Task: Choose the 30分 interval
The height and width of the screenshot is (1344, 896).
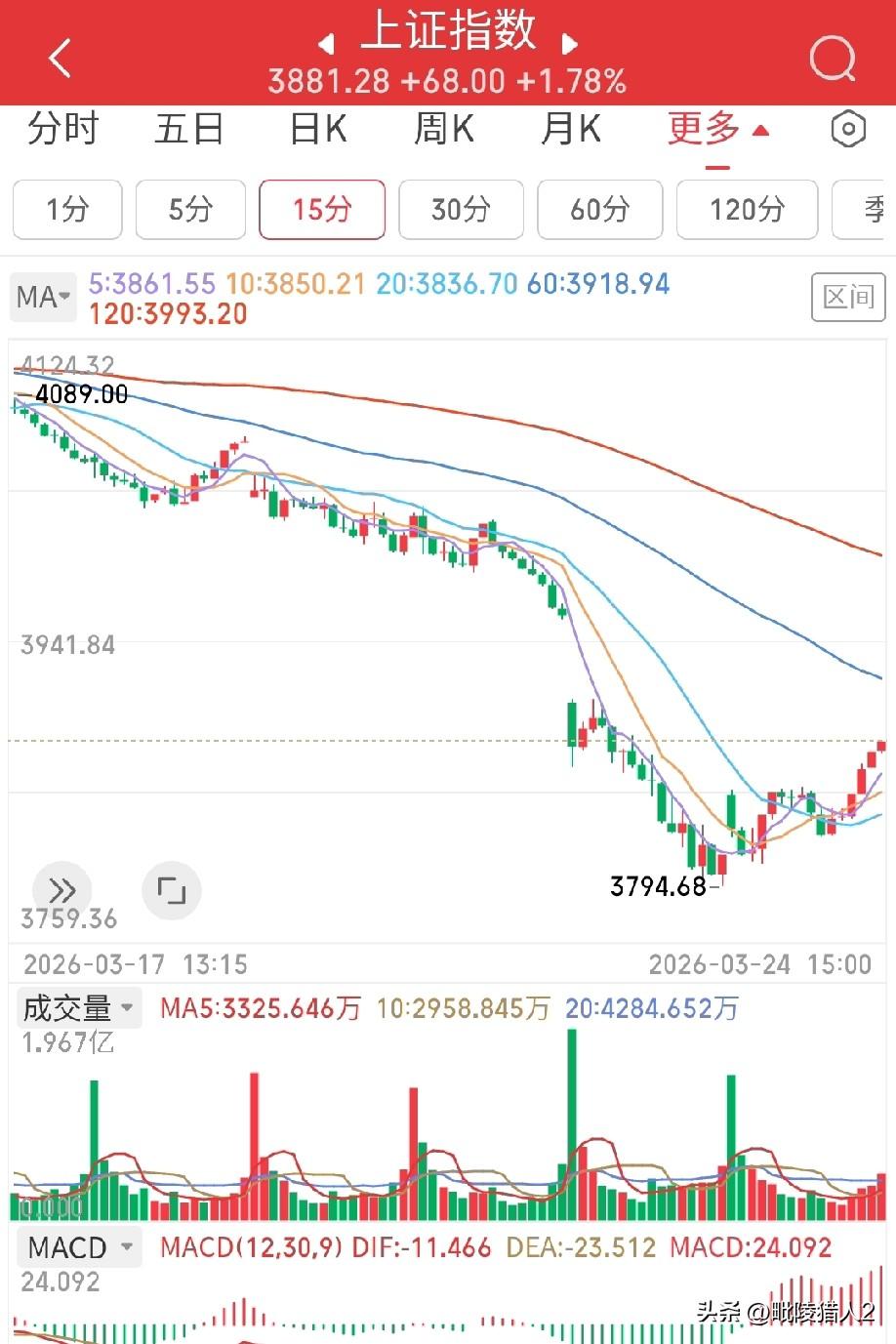Action: pos(461,209)
